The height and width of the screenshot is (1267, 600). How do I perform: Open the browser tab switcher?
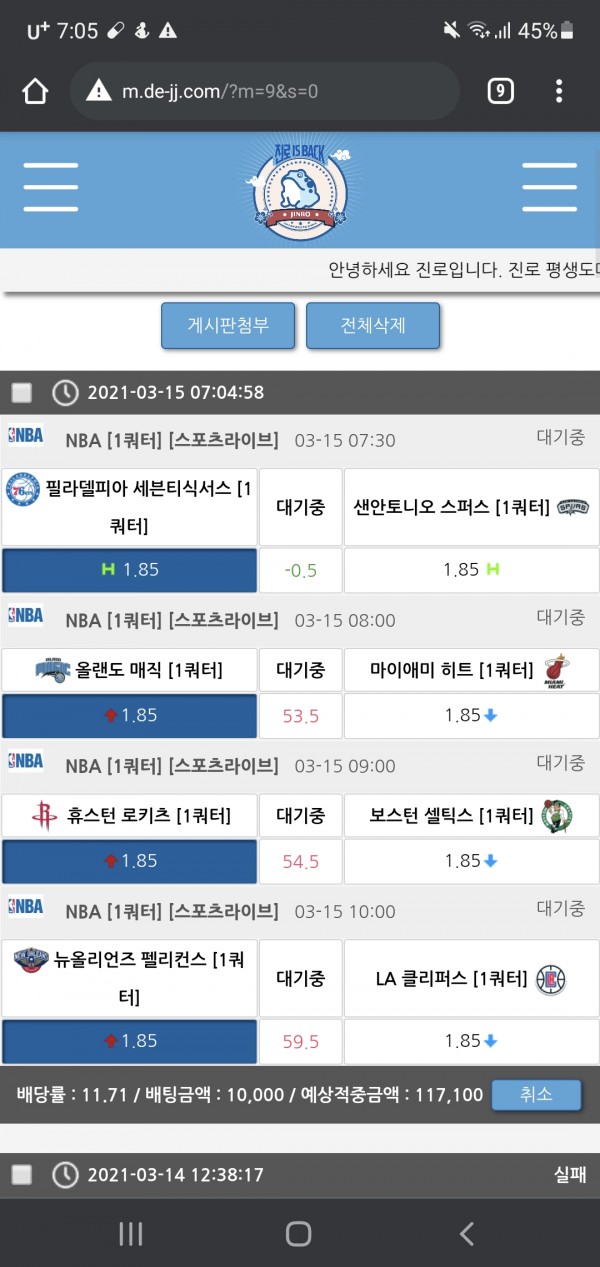click(500, 92)
